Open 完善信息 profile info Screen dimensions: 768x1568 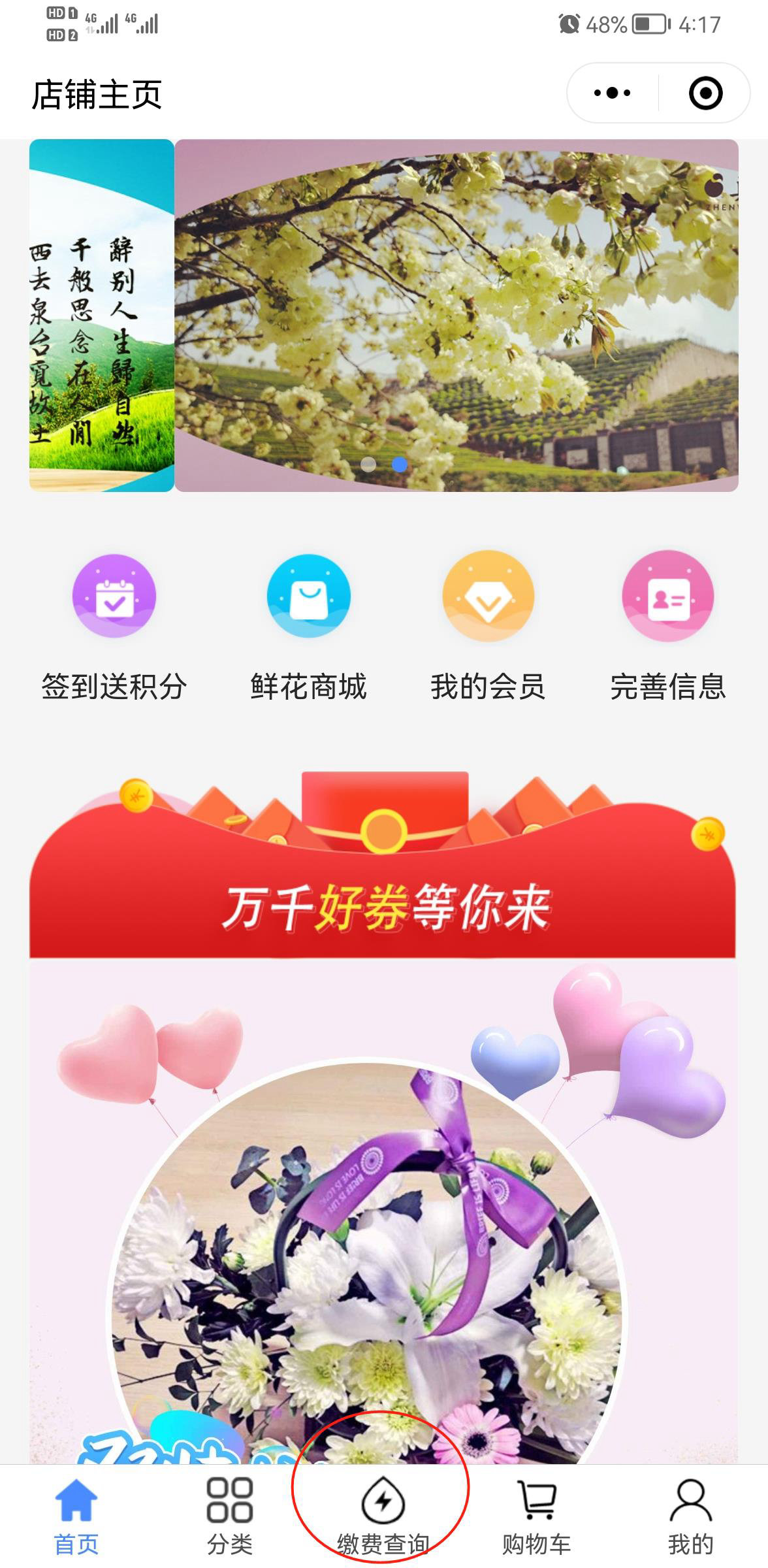point(667,626)
